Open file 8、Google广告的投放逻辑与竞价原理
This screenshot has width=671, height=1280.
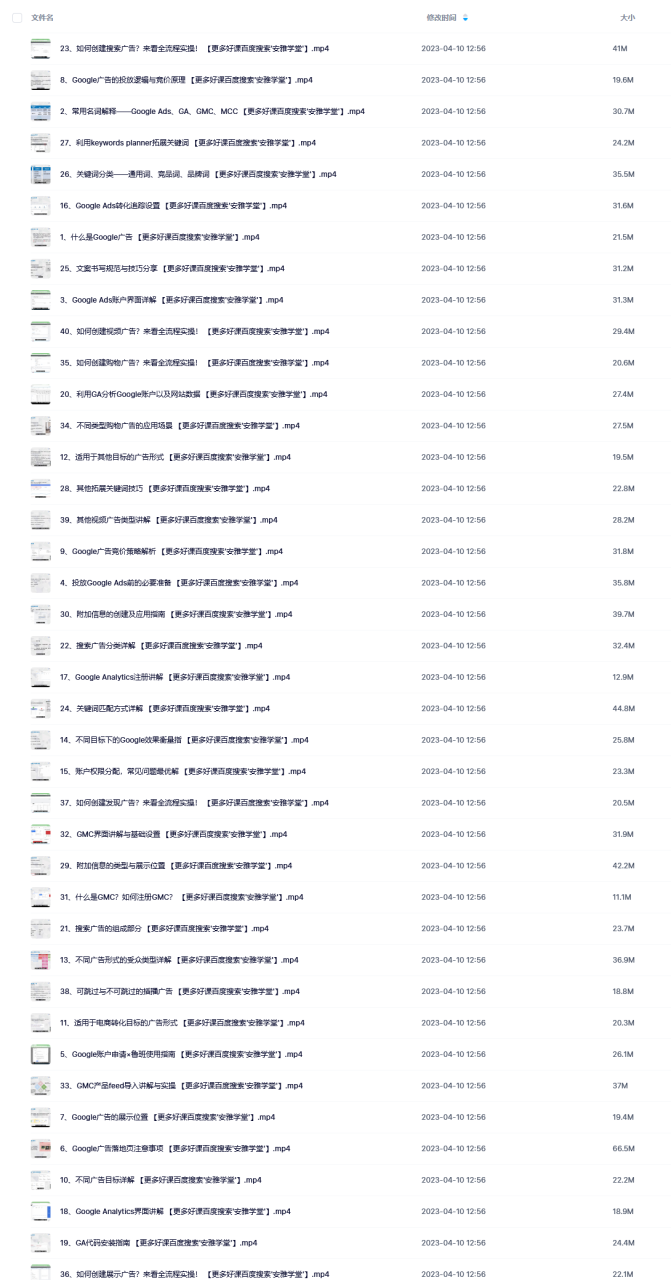click(x=186, y=80)
